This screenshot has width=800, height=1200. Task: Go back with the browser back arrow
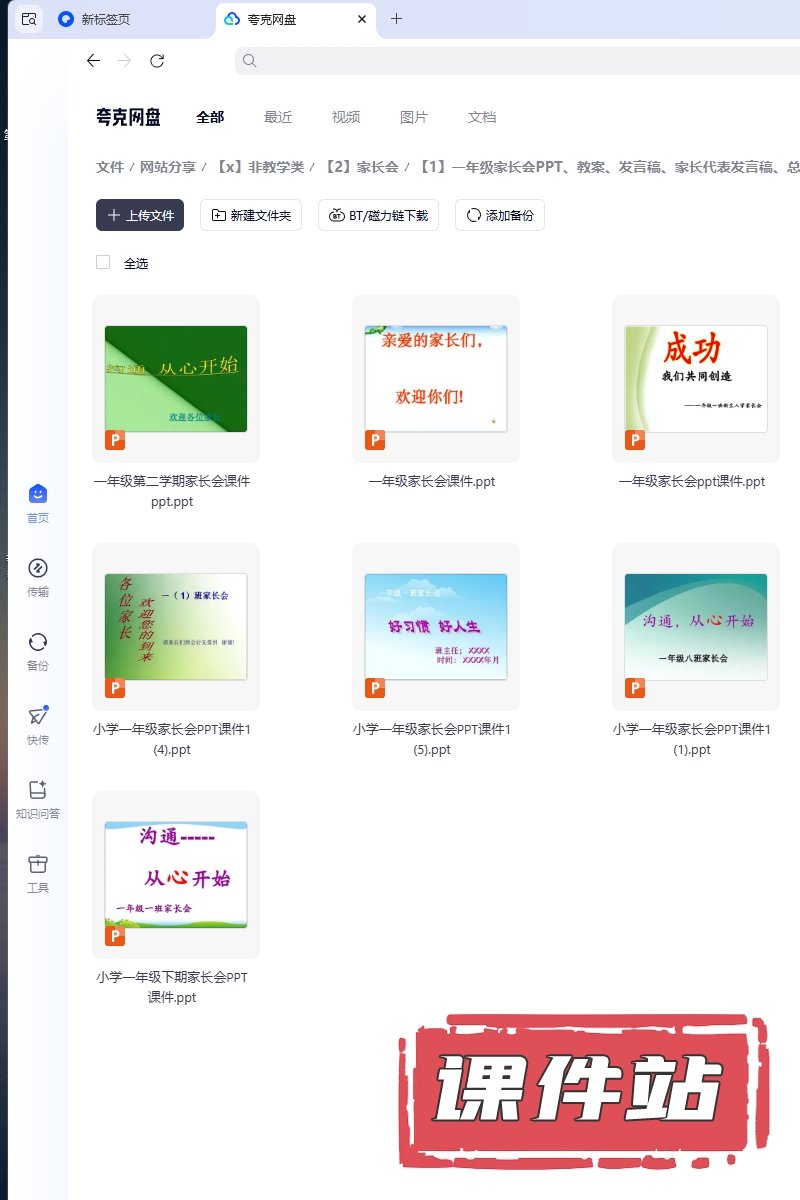(93, 61)
